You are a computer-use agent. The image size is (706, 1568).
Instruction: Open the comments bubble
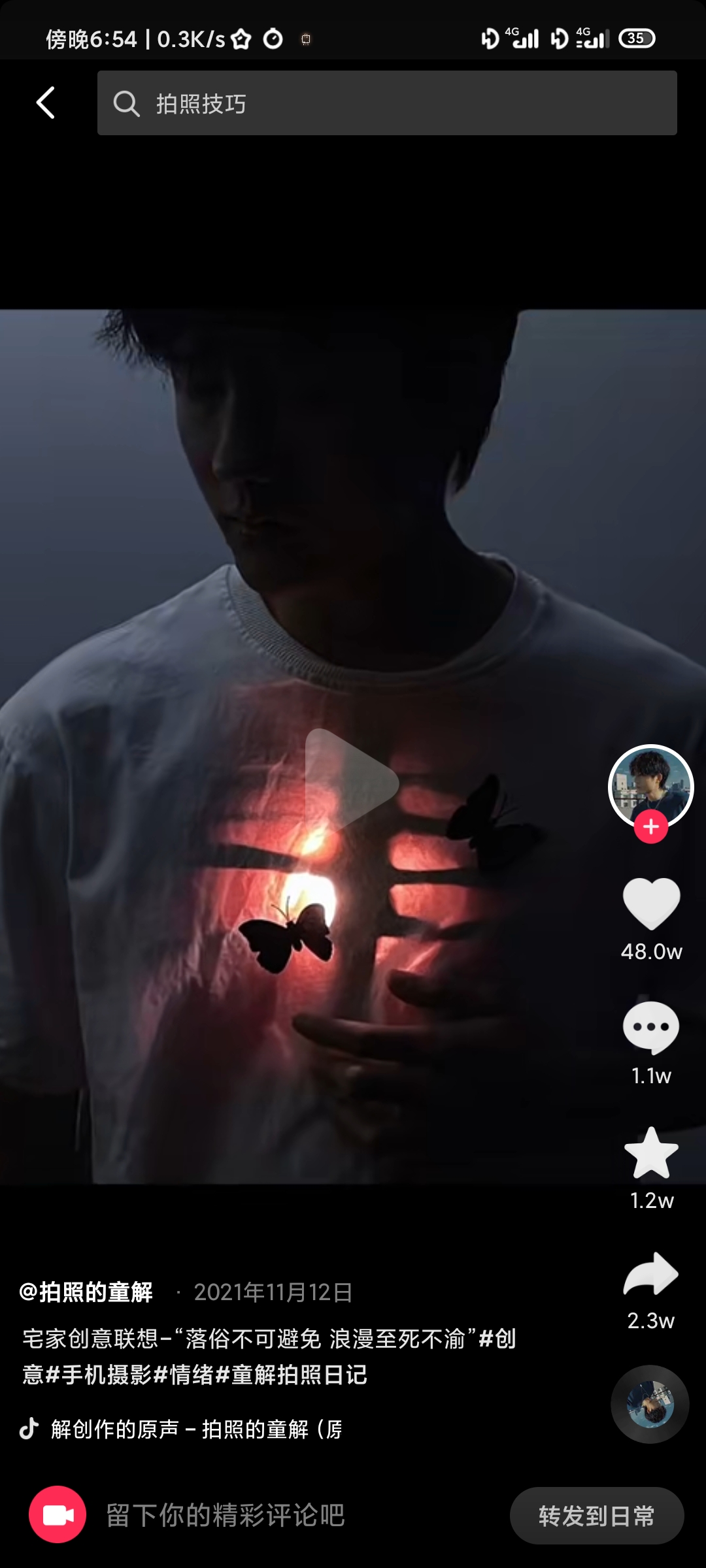coord(651,1028)
